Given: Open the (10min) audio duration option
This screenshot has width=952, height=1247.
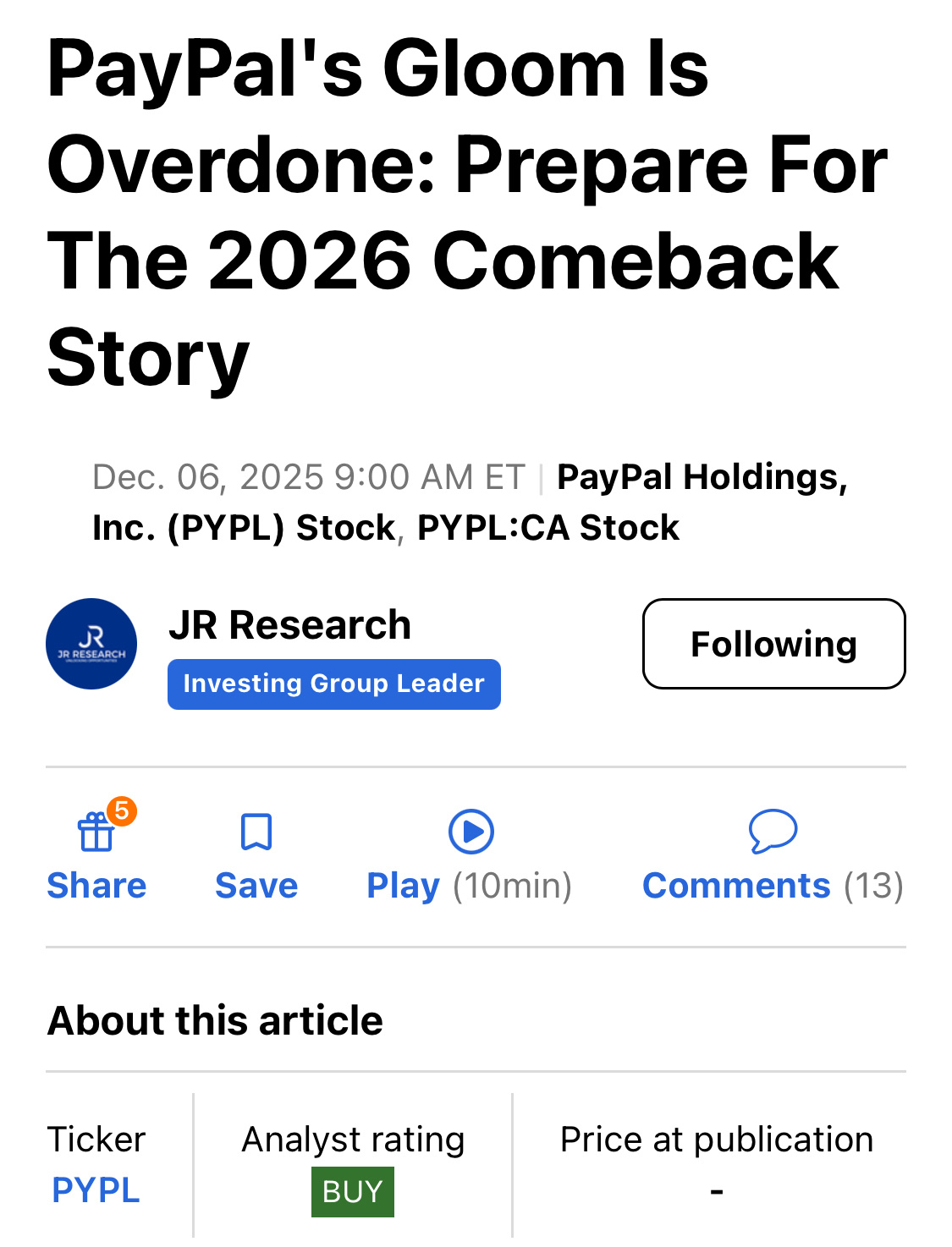Looking at the screenshot, I should pos(511,885).
